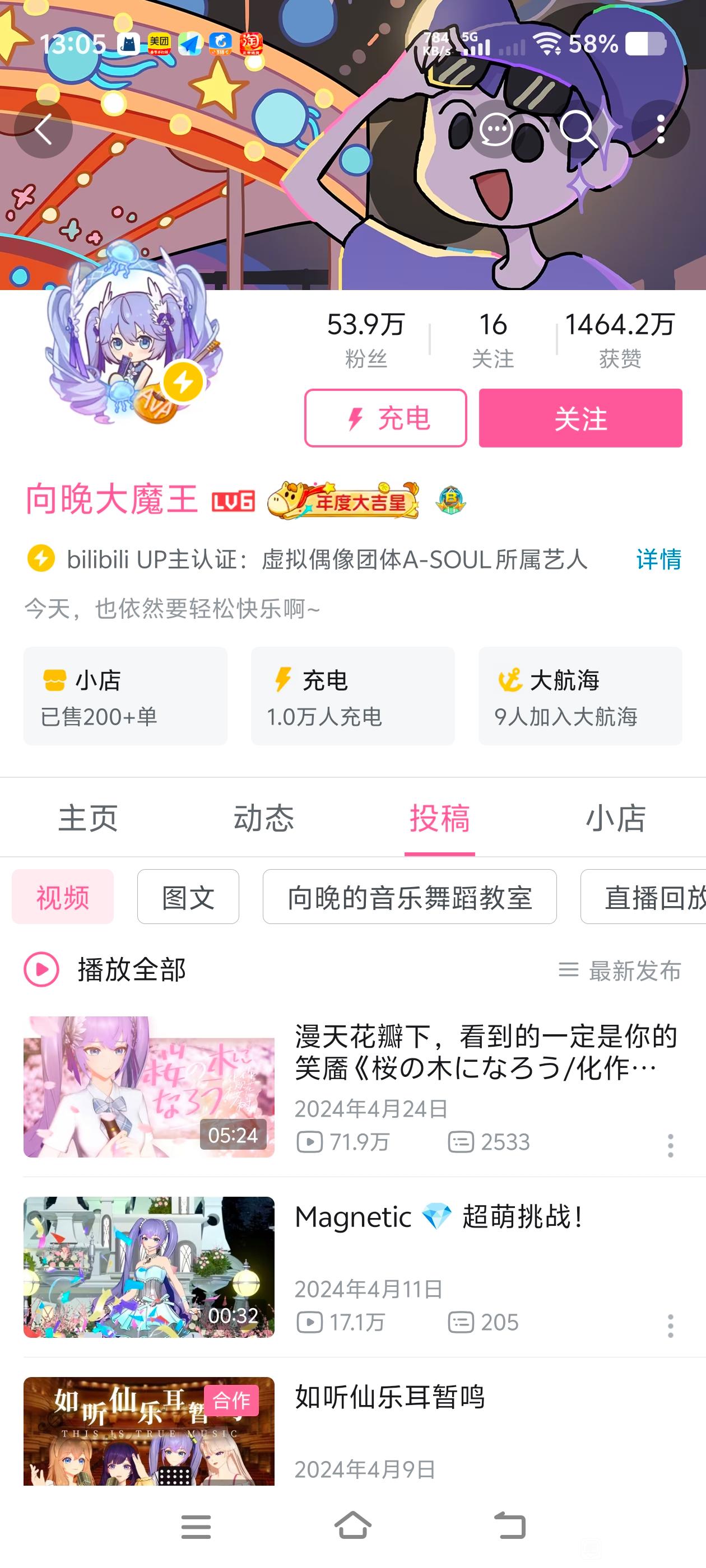
Task: Select the 向晚的音乐舞蹈教室 chip
Action: click(410, 897)
